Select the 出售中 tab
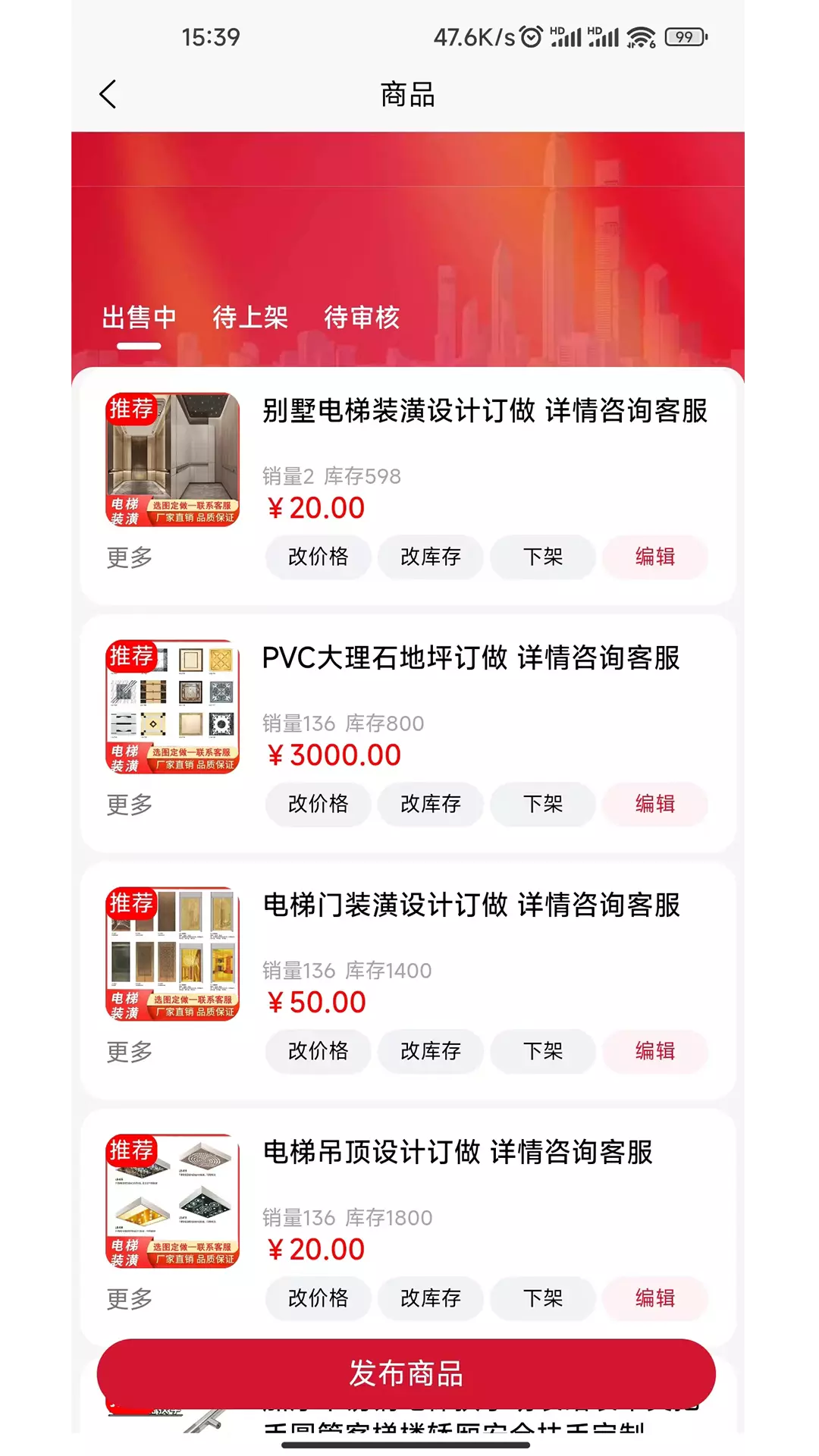This screenshot has width=819, height=1456. click(x=139, y=317)
